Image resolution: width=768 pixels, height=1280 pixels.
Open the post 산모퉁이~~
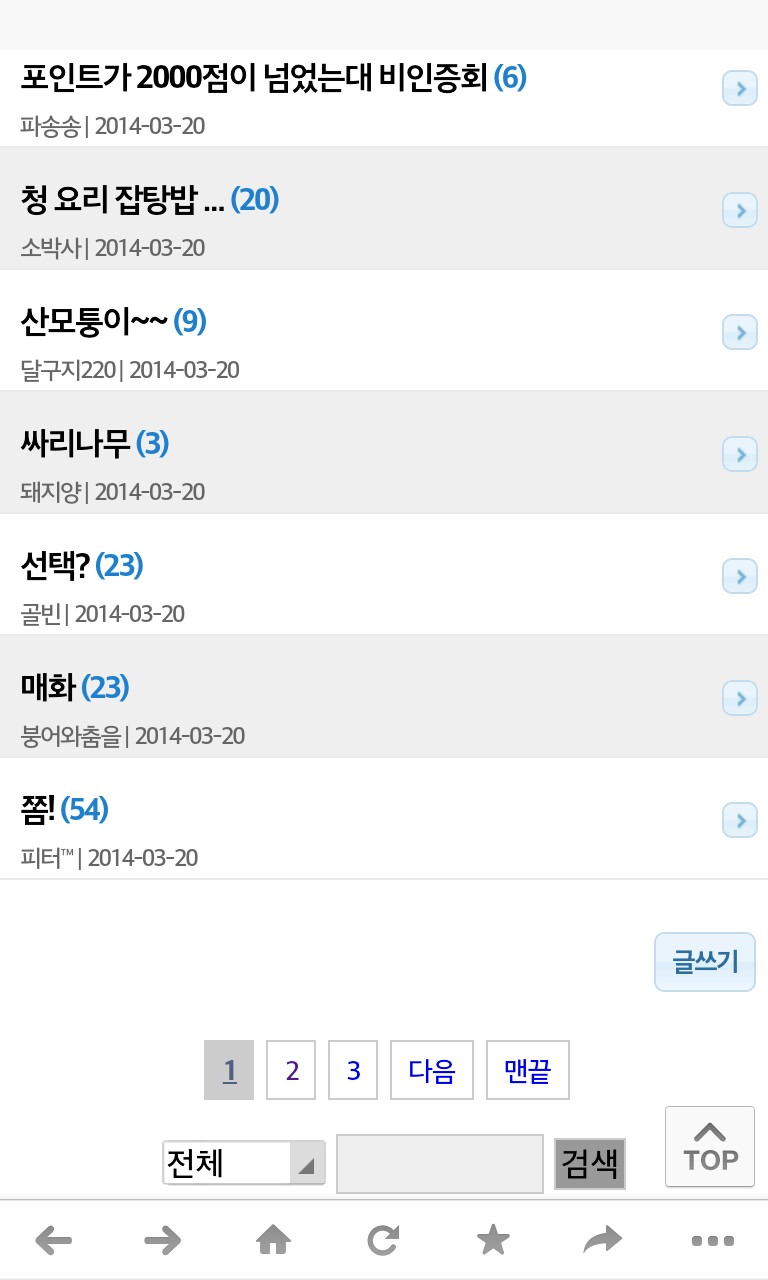(384, 331)
